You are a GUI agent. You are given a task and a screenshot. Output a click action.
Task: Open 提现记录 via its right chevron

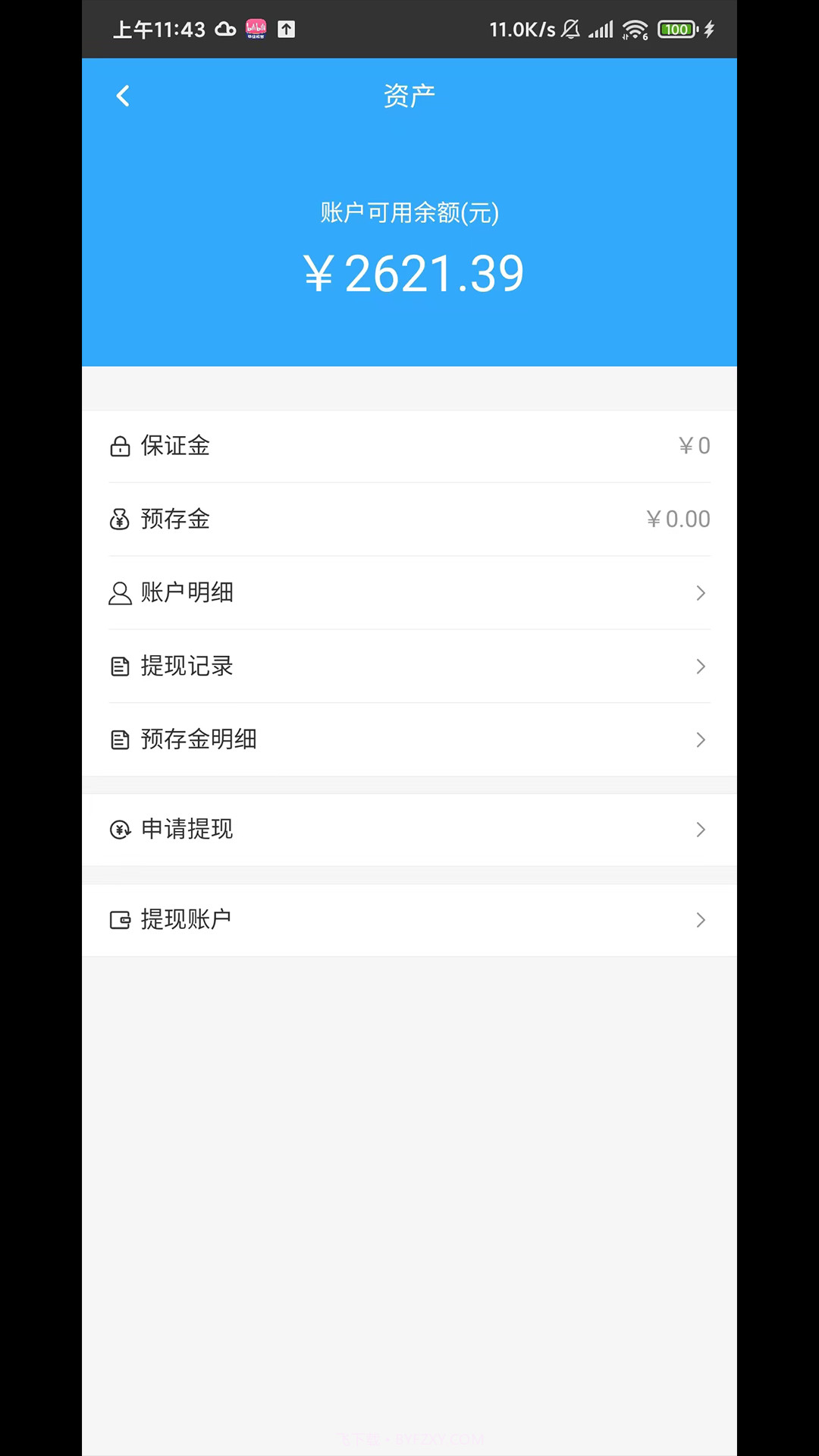[700, 666]
